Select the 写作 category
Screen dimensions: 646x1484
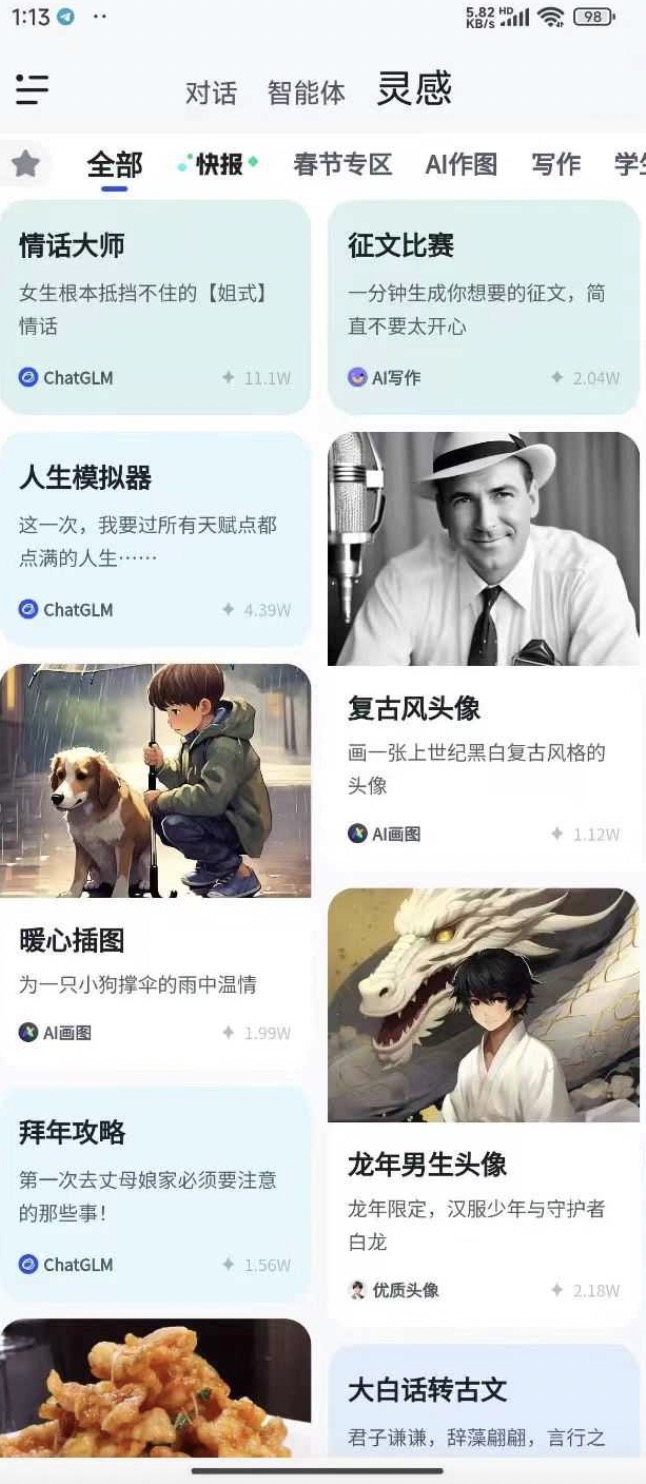pyautogui.click(x=556, y=164)
